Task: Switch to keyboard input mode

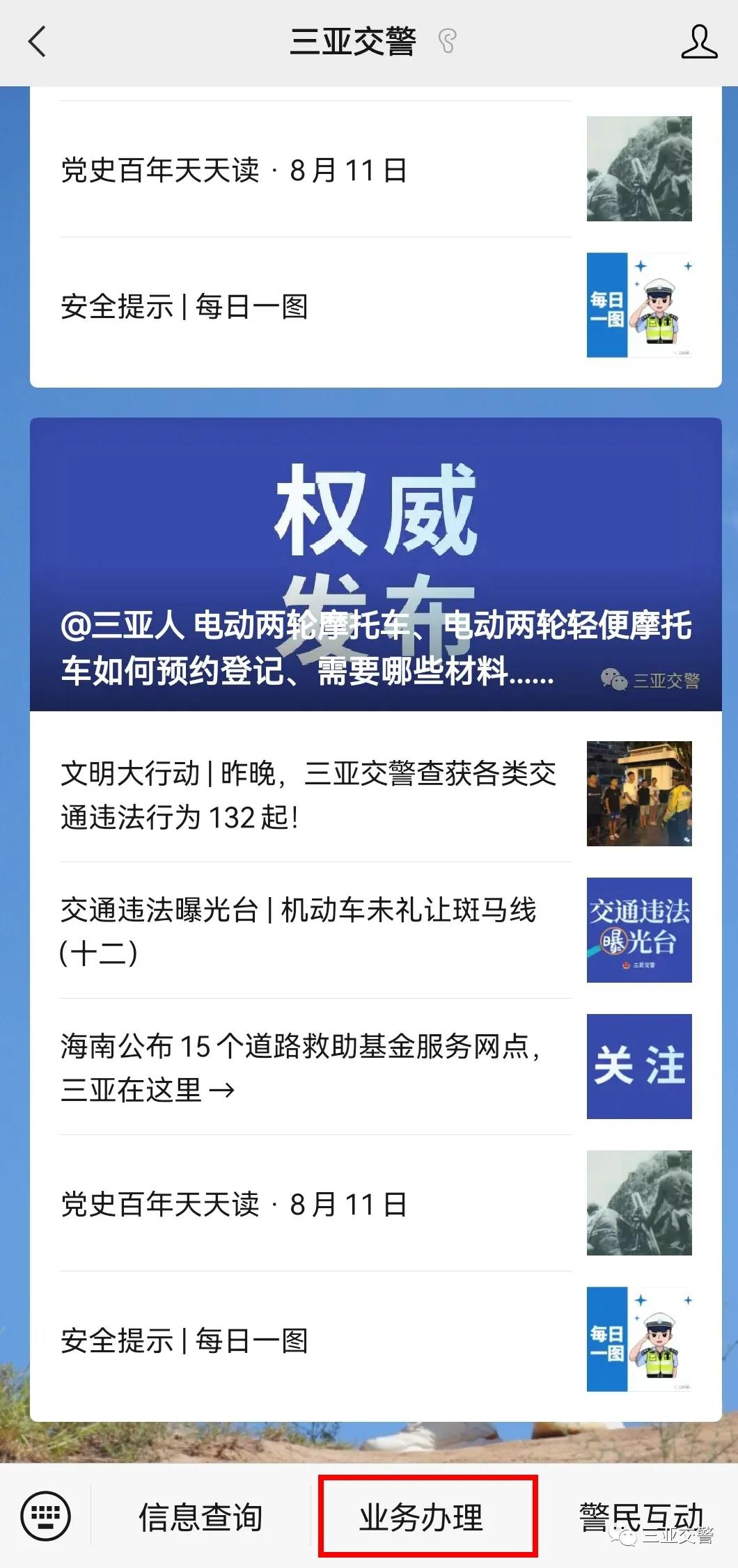Action: coord(45,1515)
